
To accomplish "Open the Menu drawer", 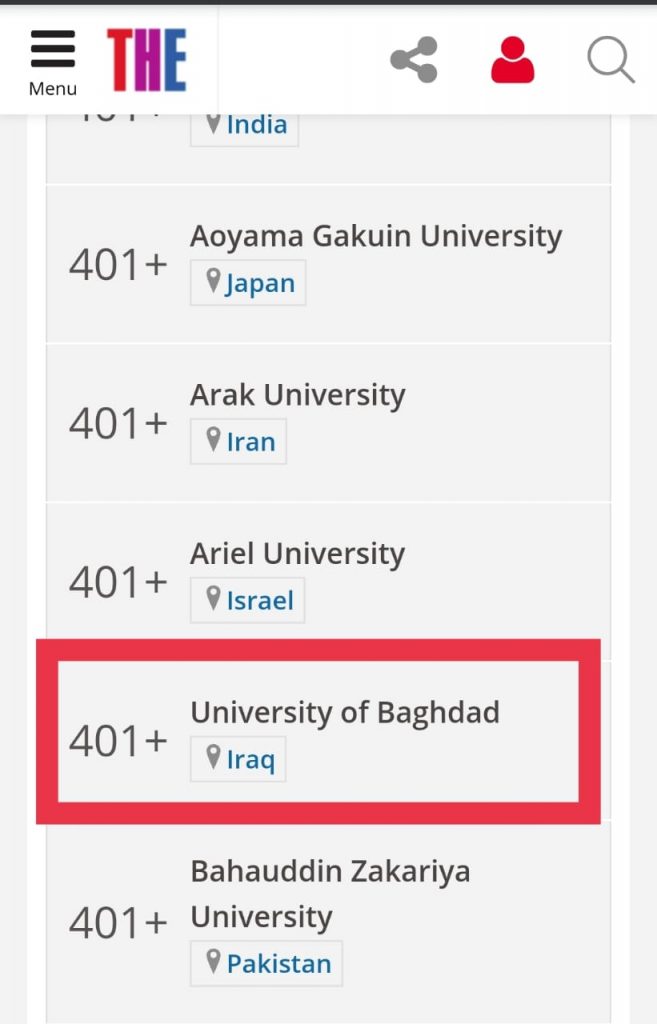I will click(52, 62).
